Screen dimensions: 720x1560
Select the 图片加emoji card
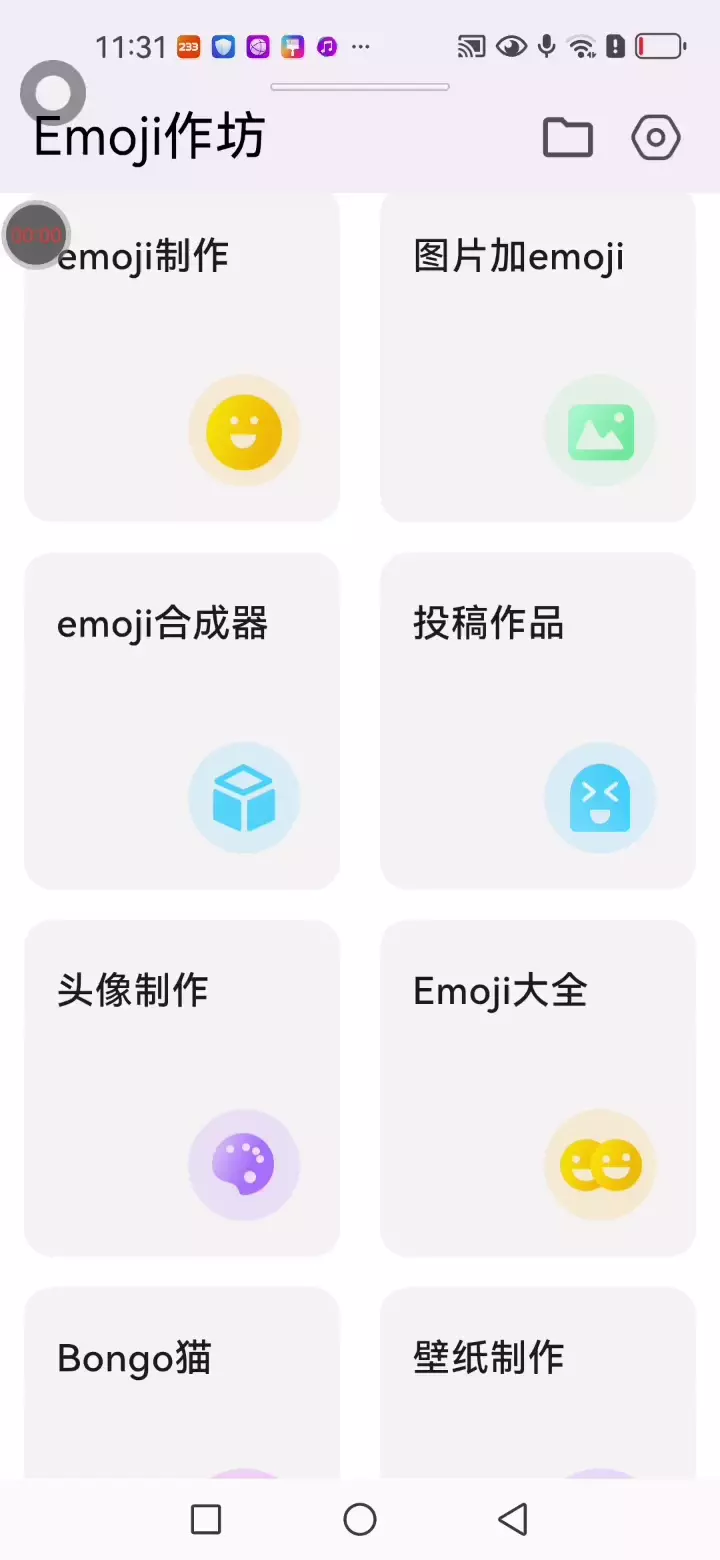click(x=538, y=356)
